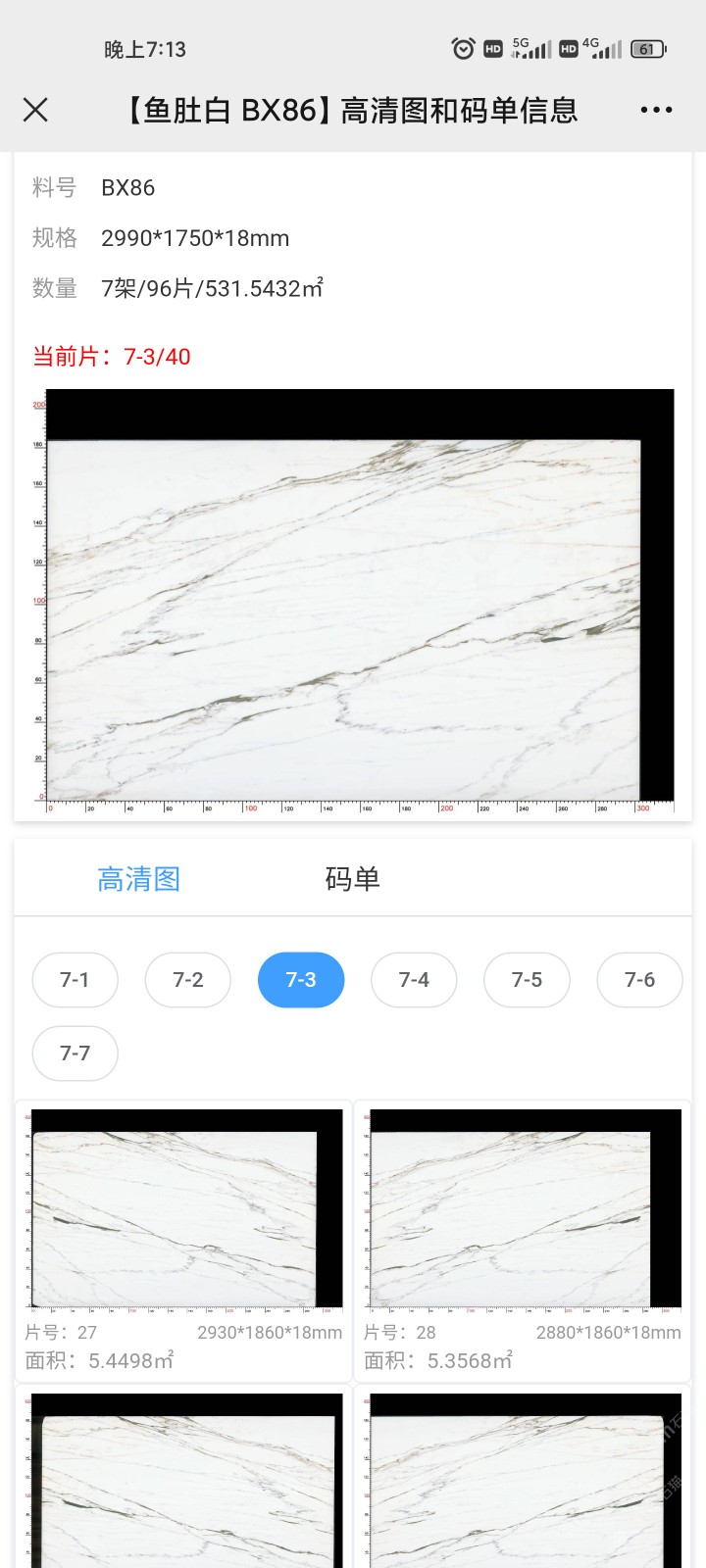This screenshot has width=706, height=1568.
Task: Switch to the 高清图 tab
Action: point(138,879)
